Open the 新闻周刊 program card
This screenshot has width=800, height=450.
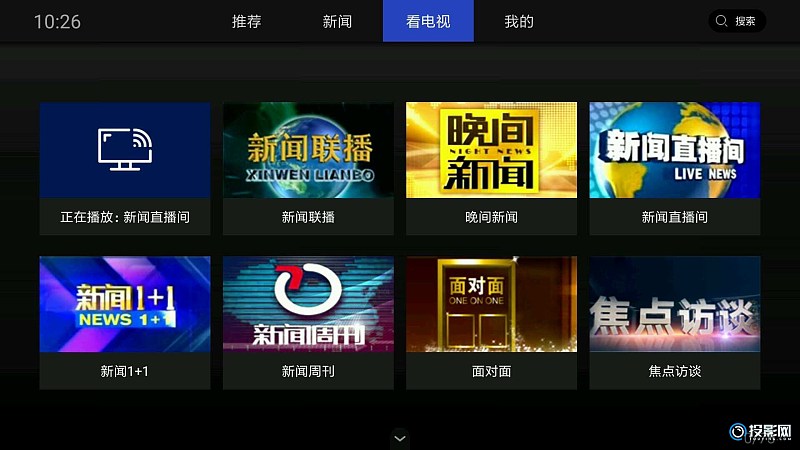pos(308,322)
